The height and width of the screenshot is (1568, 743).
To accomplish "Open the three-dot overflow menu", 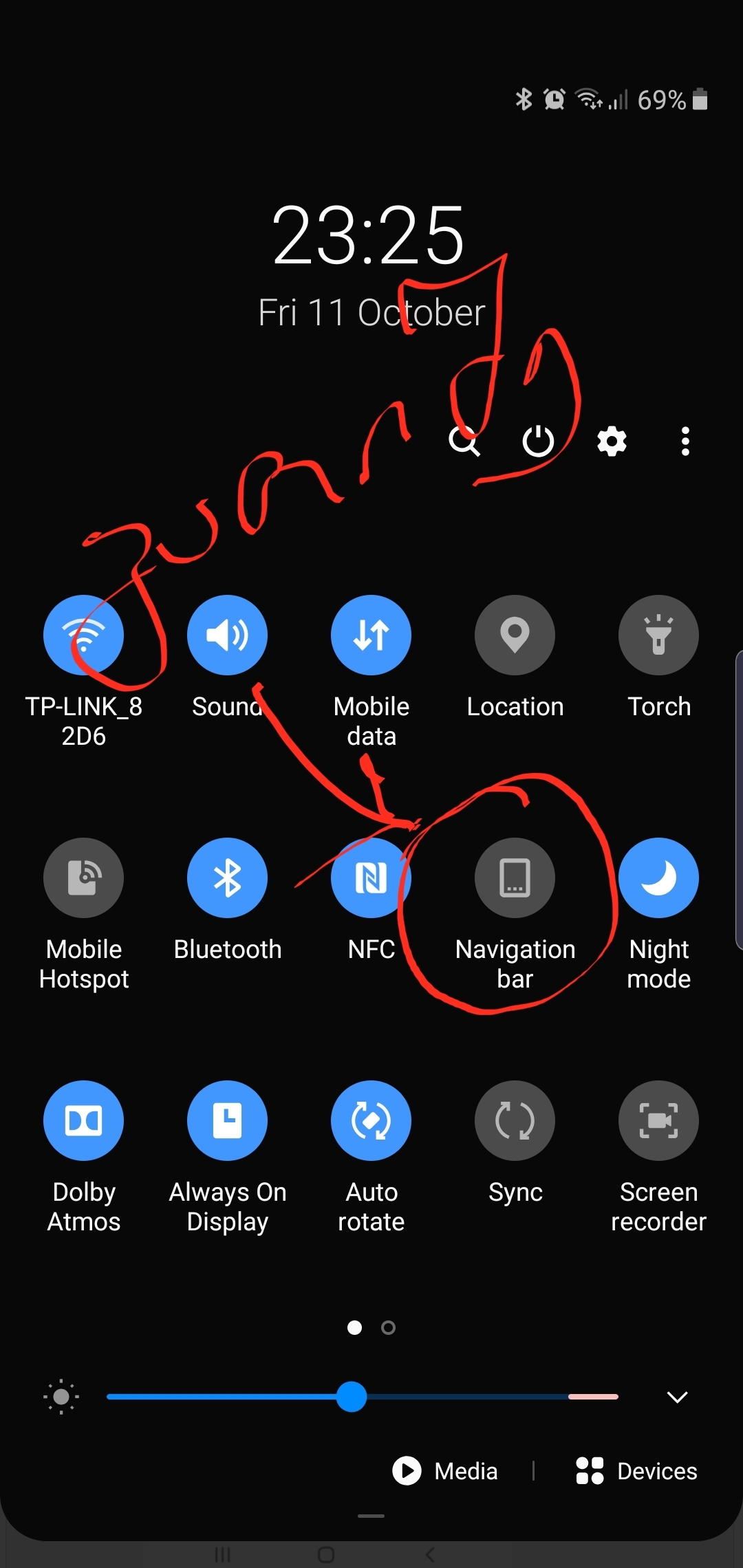I will pos(685,441).
